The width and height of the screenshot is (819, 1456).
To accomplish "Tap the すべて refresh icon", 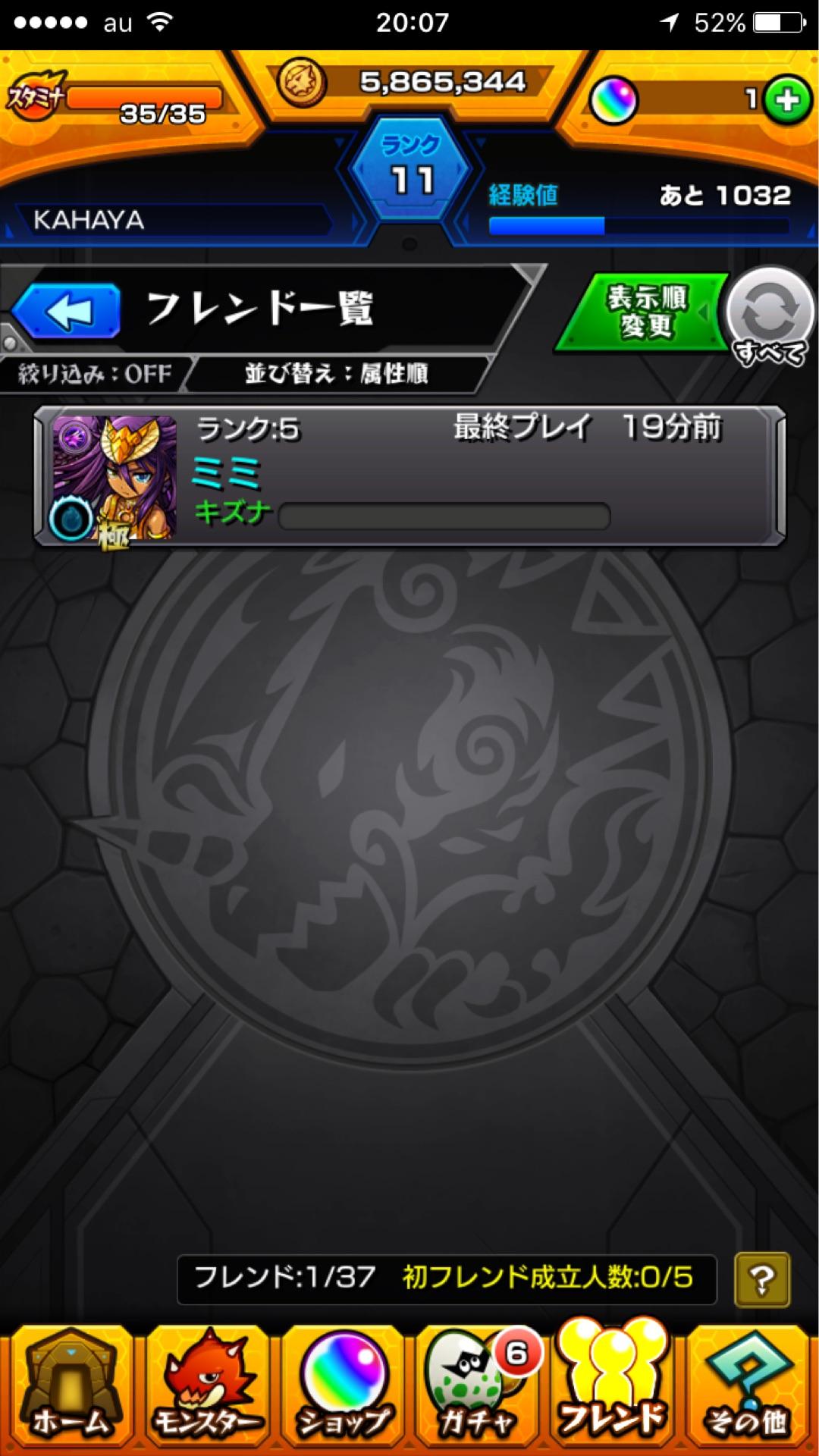I will click(770, 311).
